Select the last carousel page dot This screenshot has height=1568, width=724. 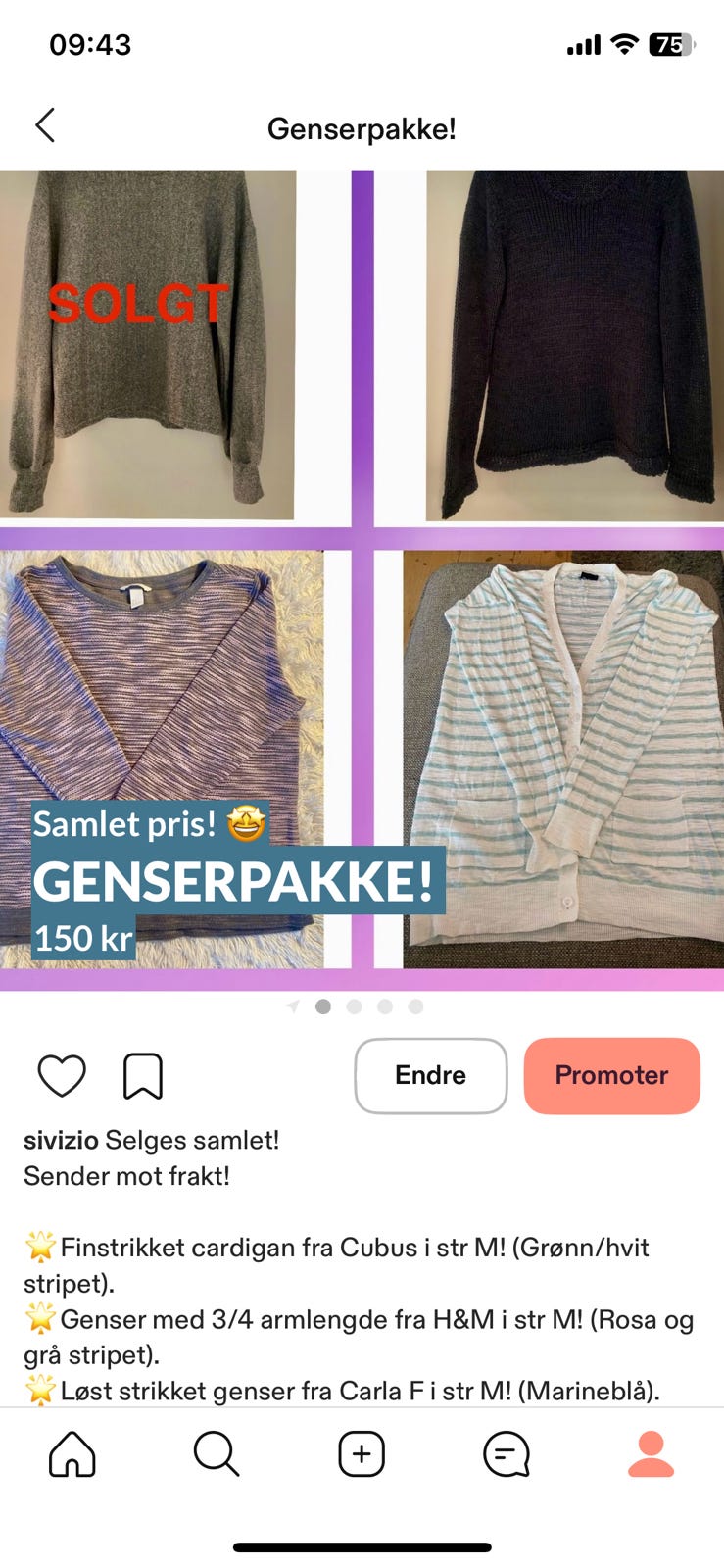(415, 1005)
